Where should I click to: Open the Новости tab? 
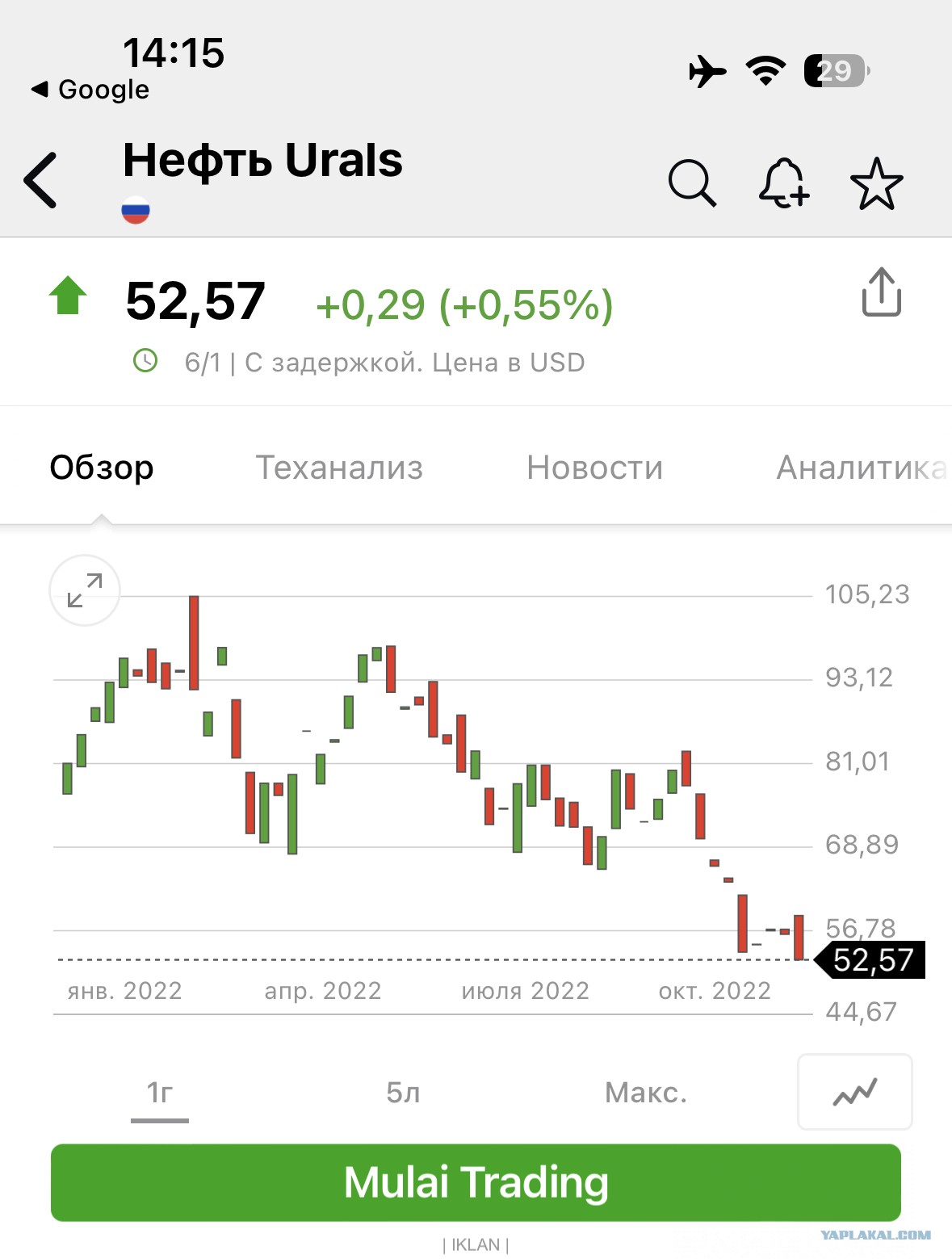594,468
